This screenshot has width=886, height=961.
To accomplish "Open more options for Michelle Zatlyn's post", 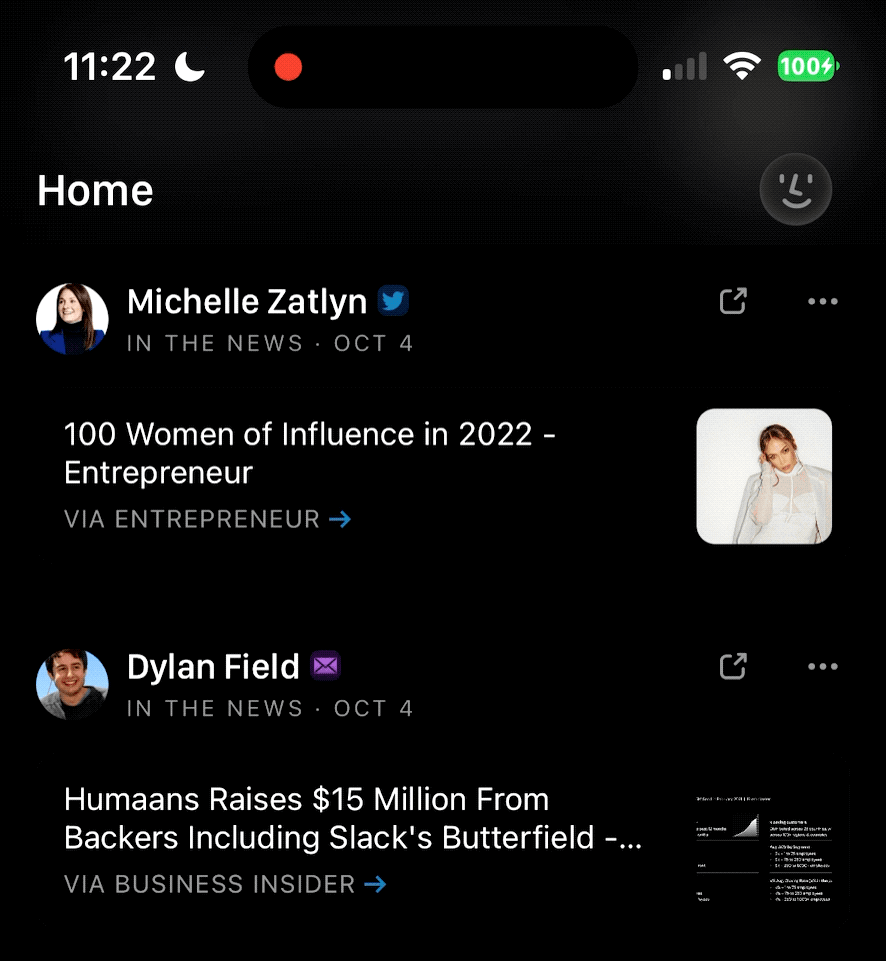I will (822, 301).
